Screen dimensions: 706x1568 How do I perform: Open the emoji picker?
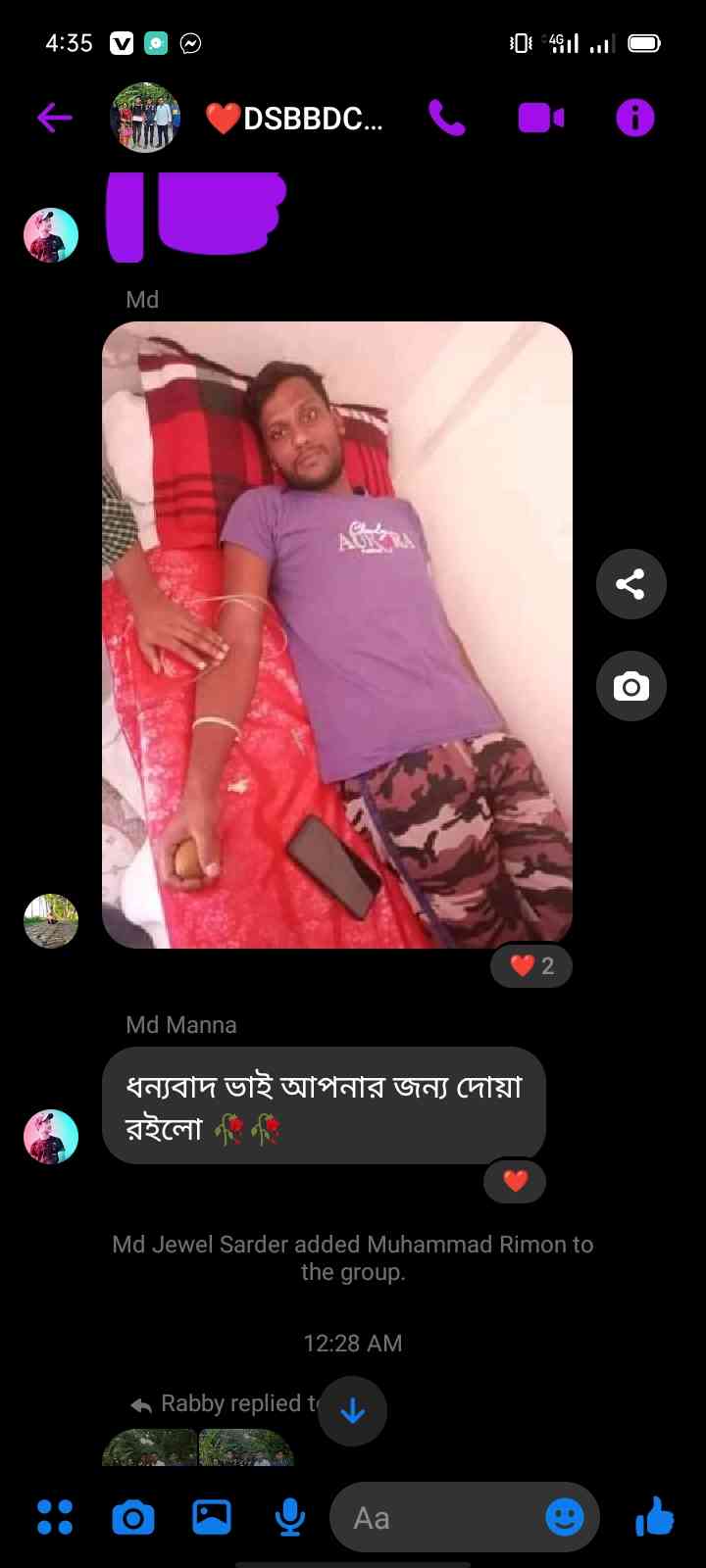pyautogui.click(x=564, y=1518)
